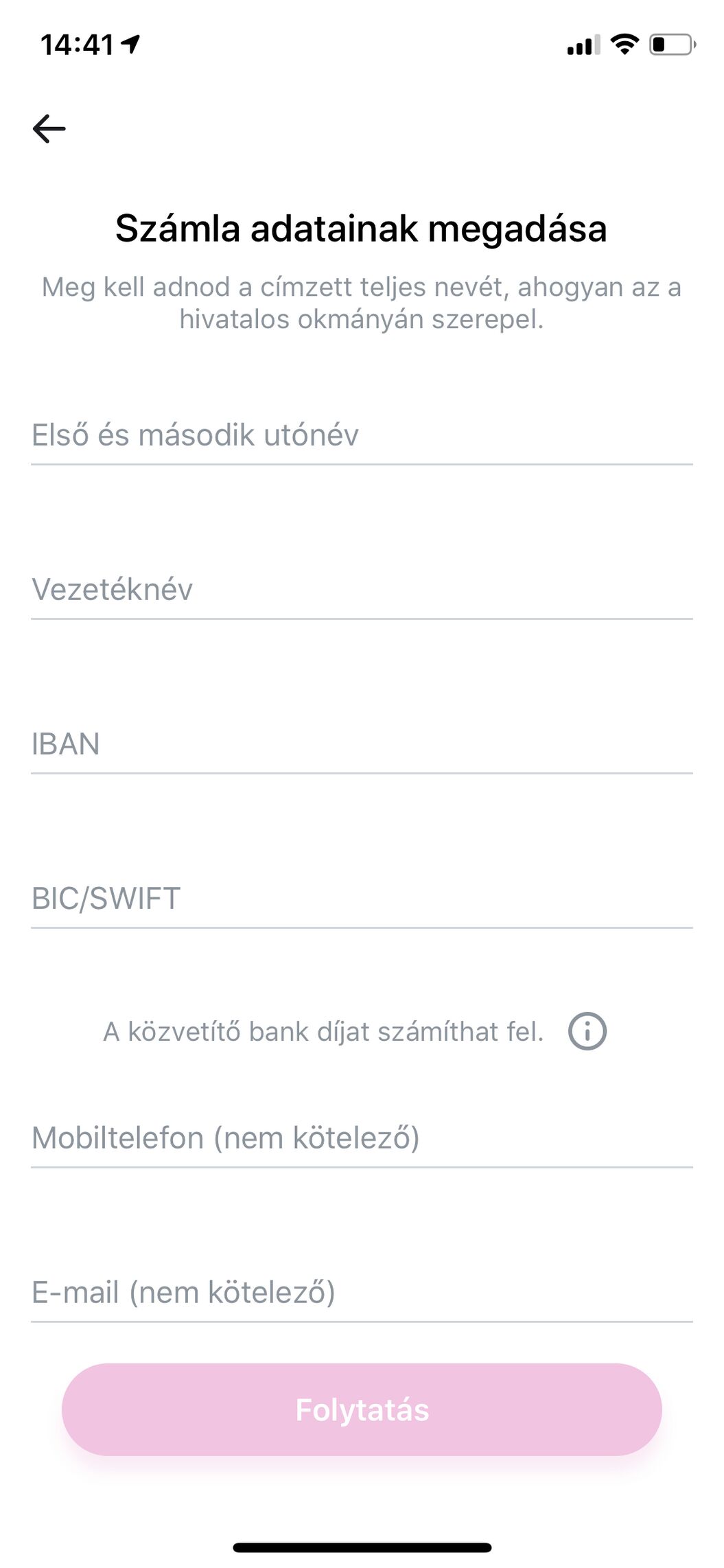724x1568 pixels.
Task: Select the Mobiltelefon (nem kötelező) field
Action: (362, 1138)
